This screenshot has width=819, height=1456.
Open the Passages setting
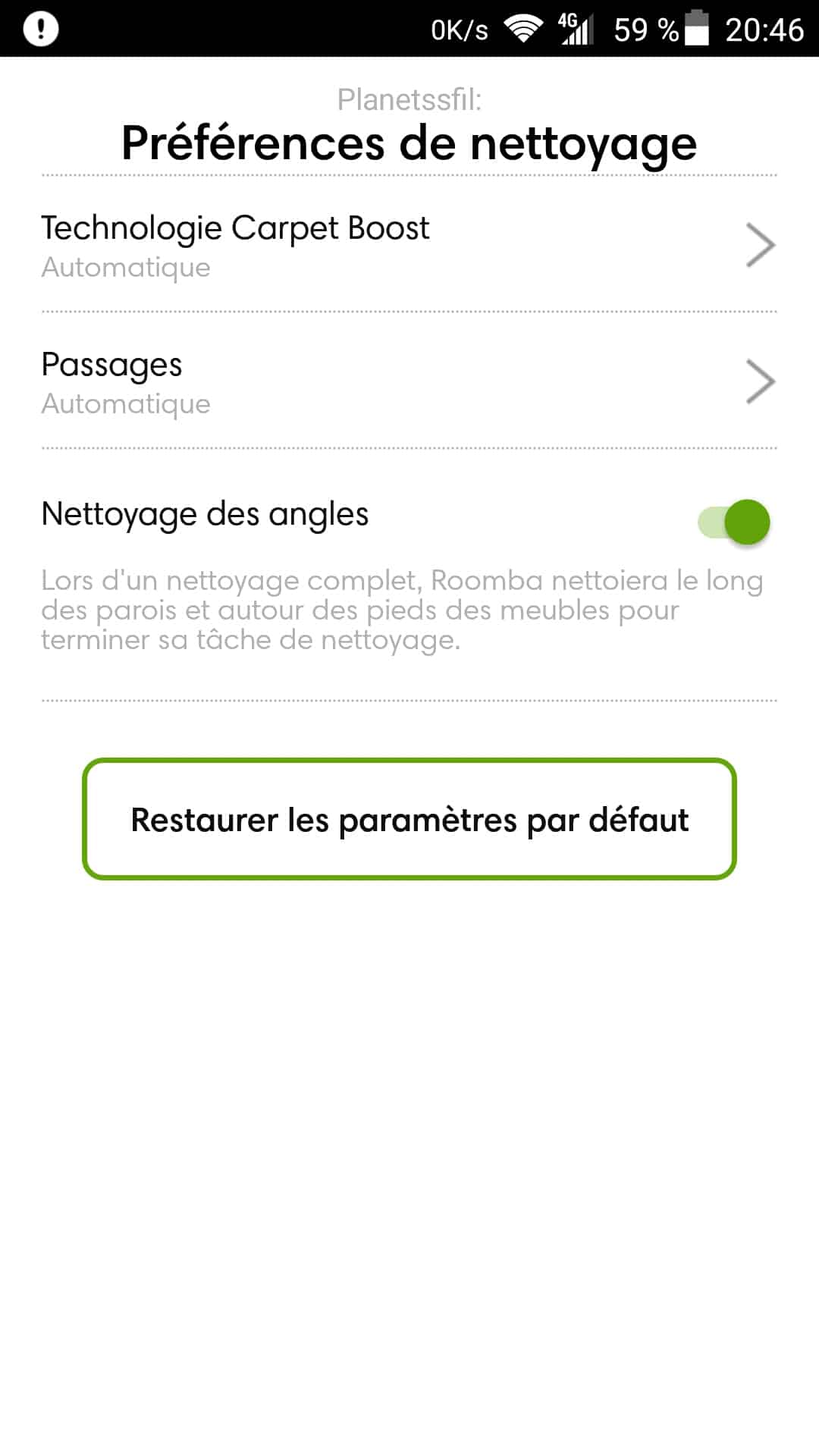tap(409, 381)
